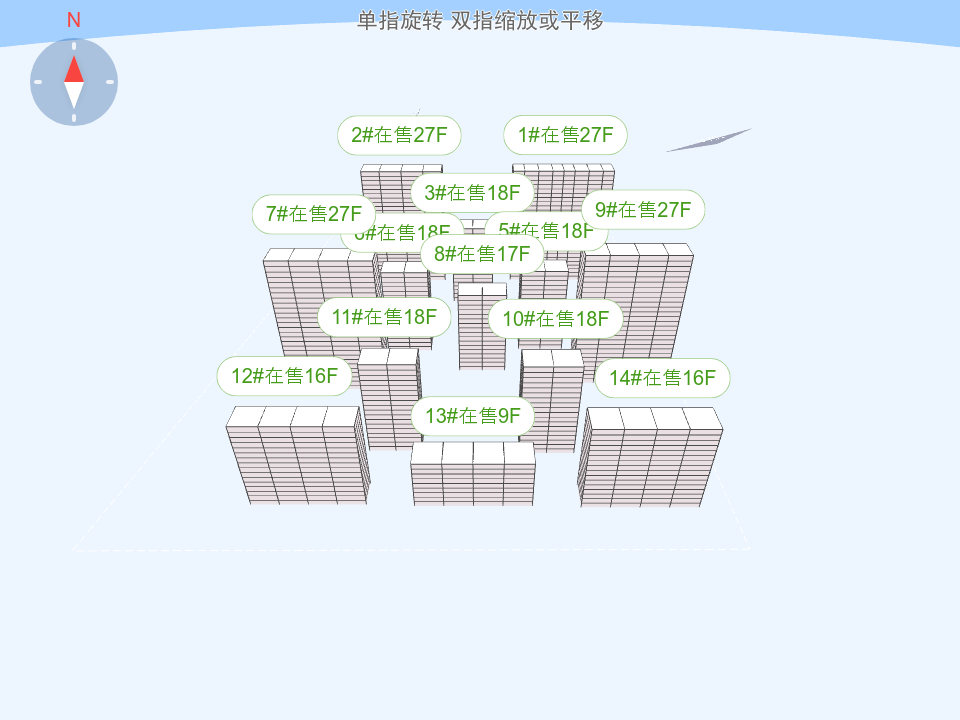This screenshot has height=720, width=960.
Task: View the 14#在售16F building
Action: pos(662,378)
